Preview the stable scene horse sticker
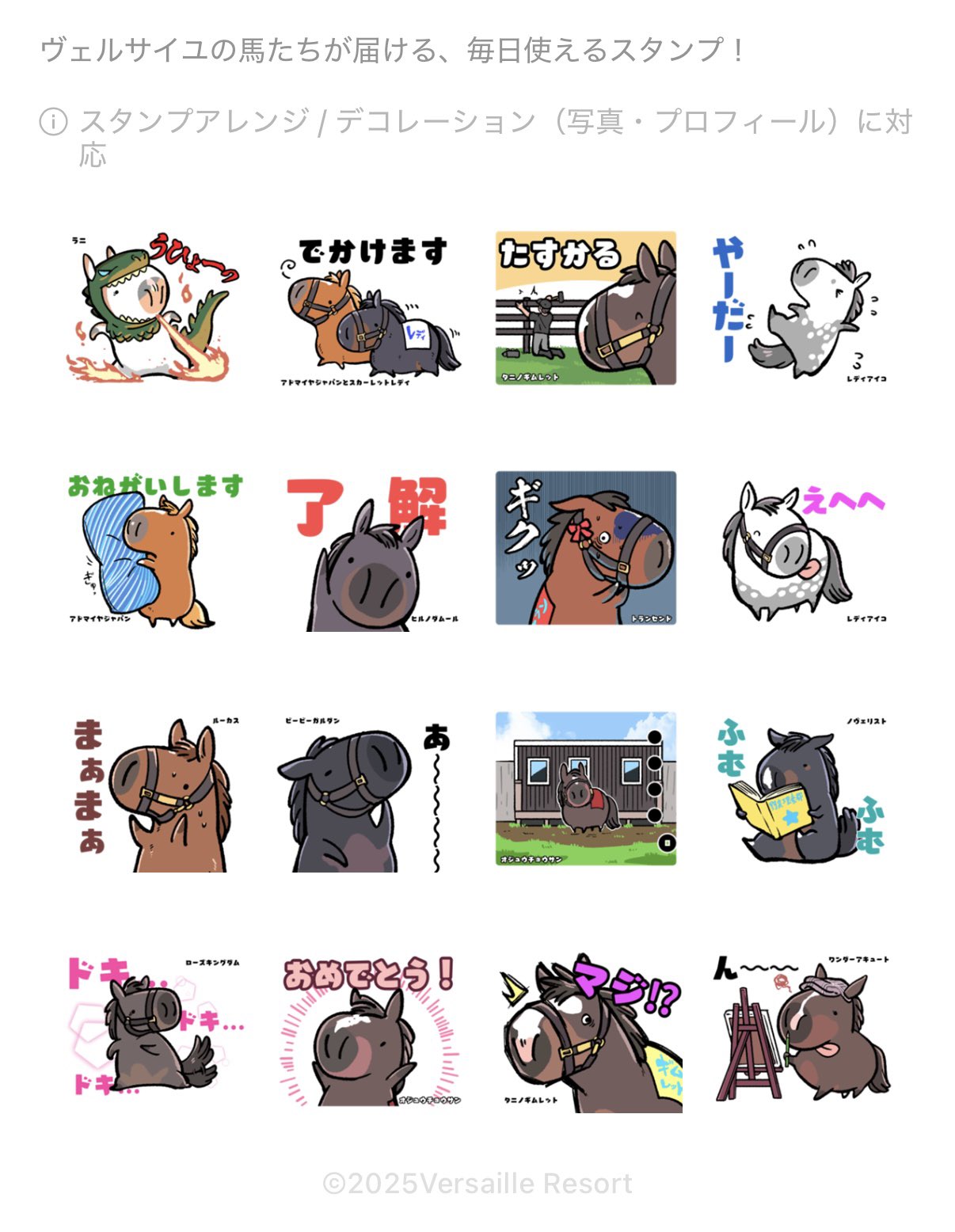The width and height of the screenshot is (955, 1232). 586,789
